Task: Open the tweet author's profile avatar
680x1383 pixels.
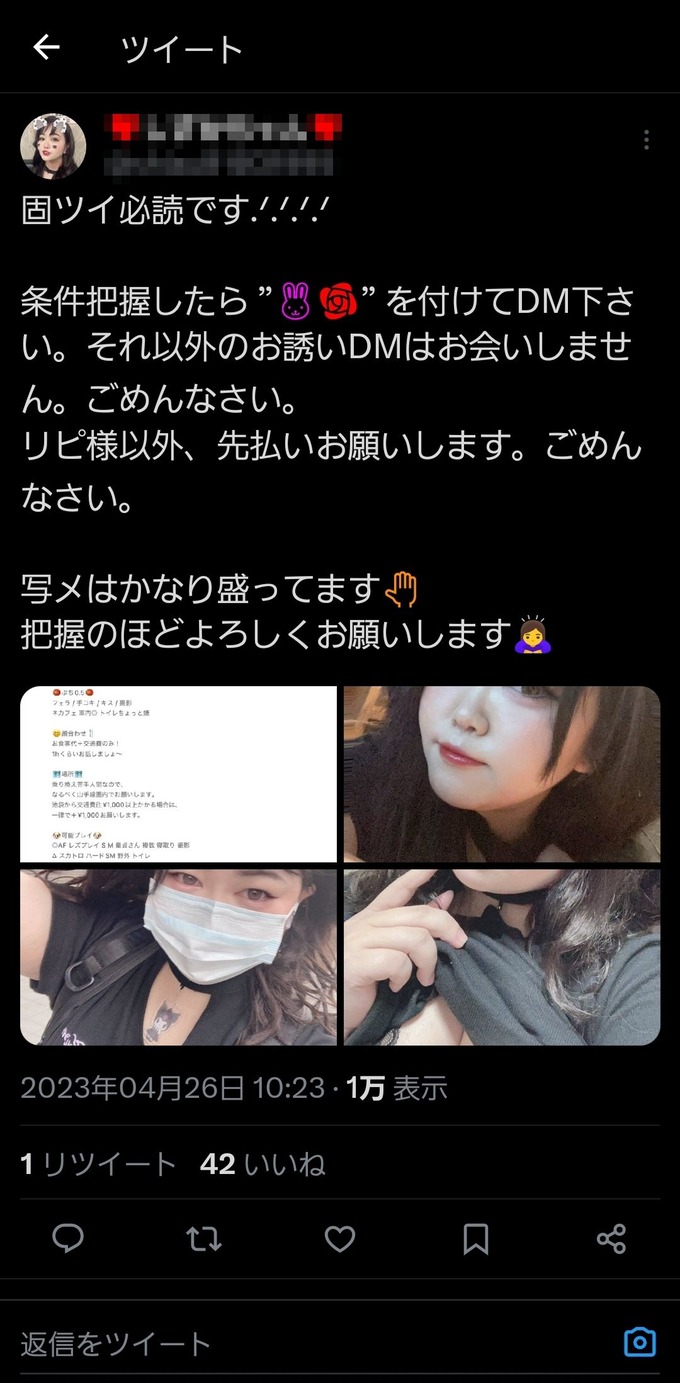Action: point(53,145)
